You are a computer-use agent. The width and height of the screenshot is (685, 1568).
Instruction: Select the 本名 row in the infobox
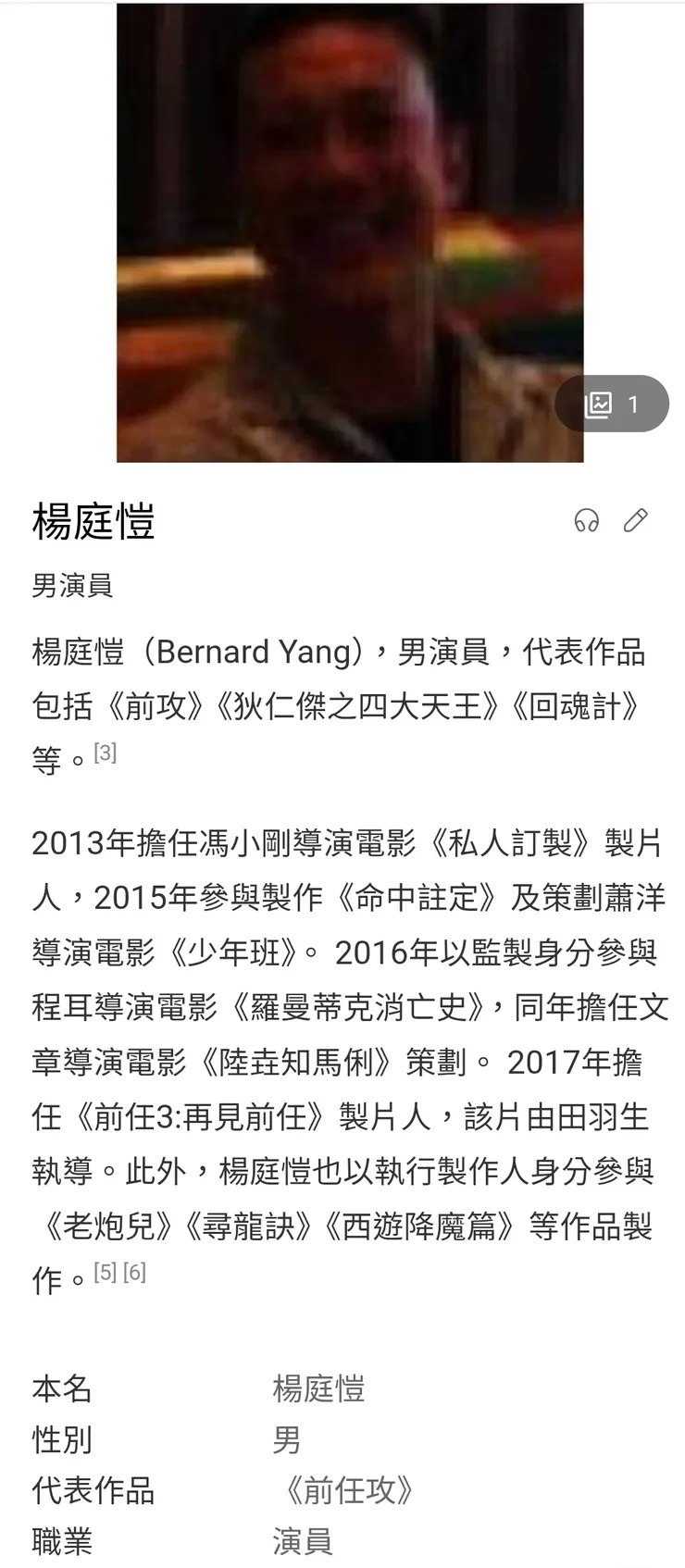tap(61, 1388)
